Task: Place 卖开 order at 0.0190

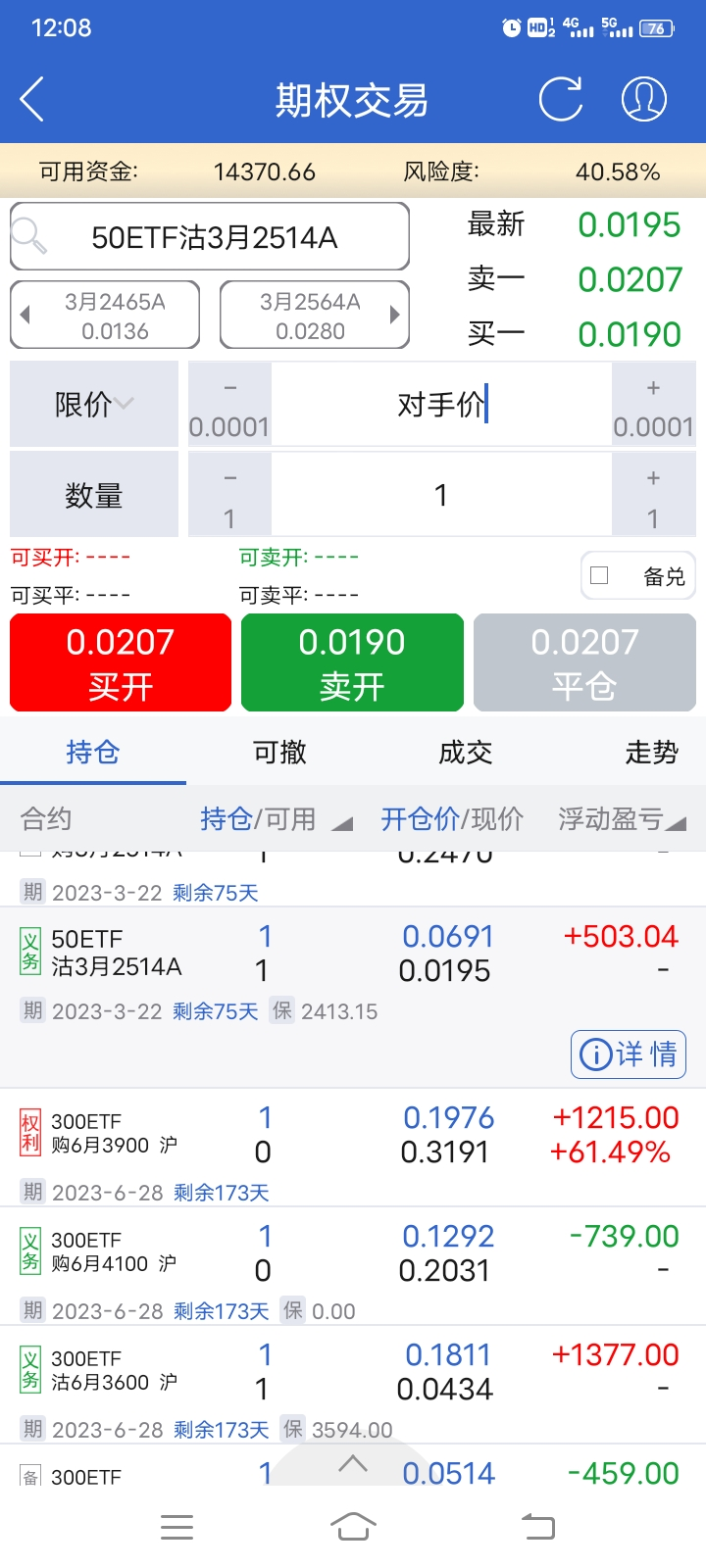Action: (352, 662)
